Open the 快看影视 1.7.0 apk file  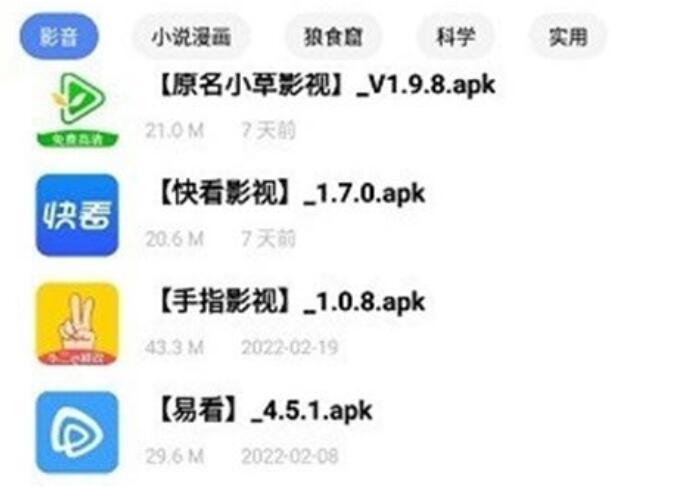click(x=290, y=193)
